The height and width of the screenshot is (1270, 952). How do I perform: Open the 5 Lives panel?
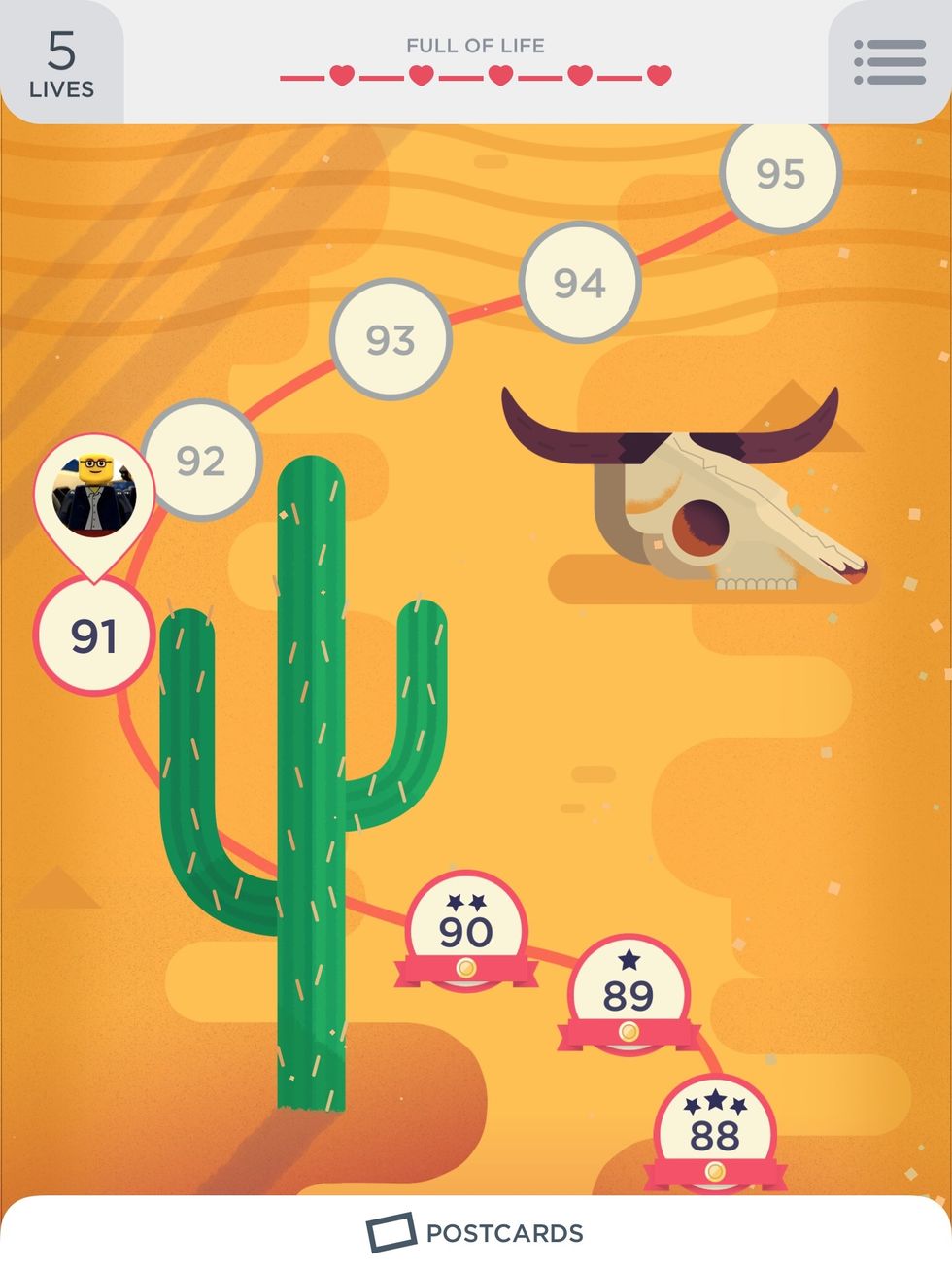61,64
